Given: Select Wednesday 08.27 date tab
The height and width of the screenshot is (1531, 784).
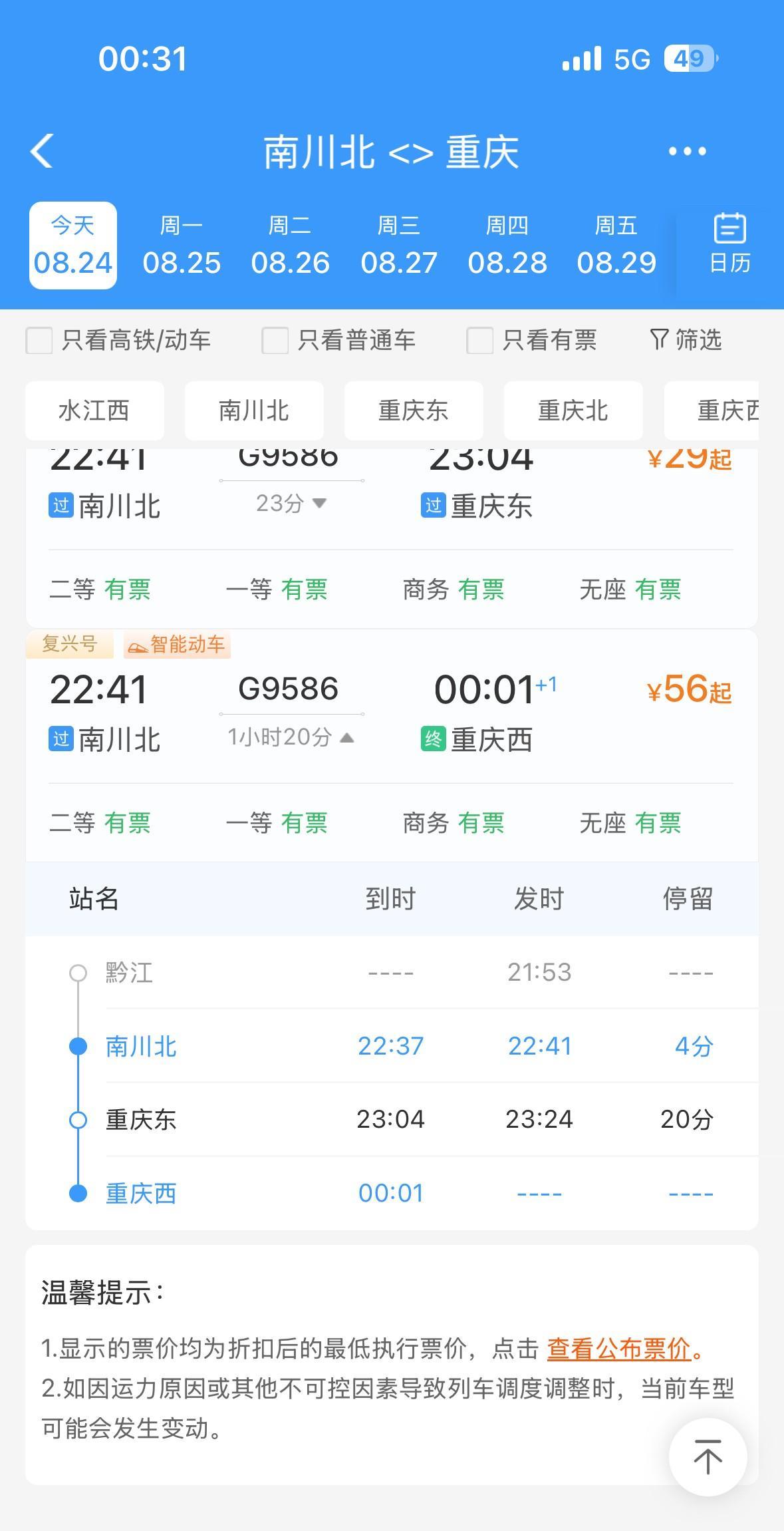Looking at the screenshot, I should click(x=399, y=246).
